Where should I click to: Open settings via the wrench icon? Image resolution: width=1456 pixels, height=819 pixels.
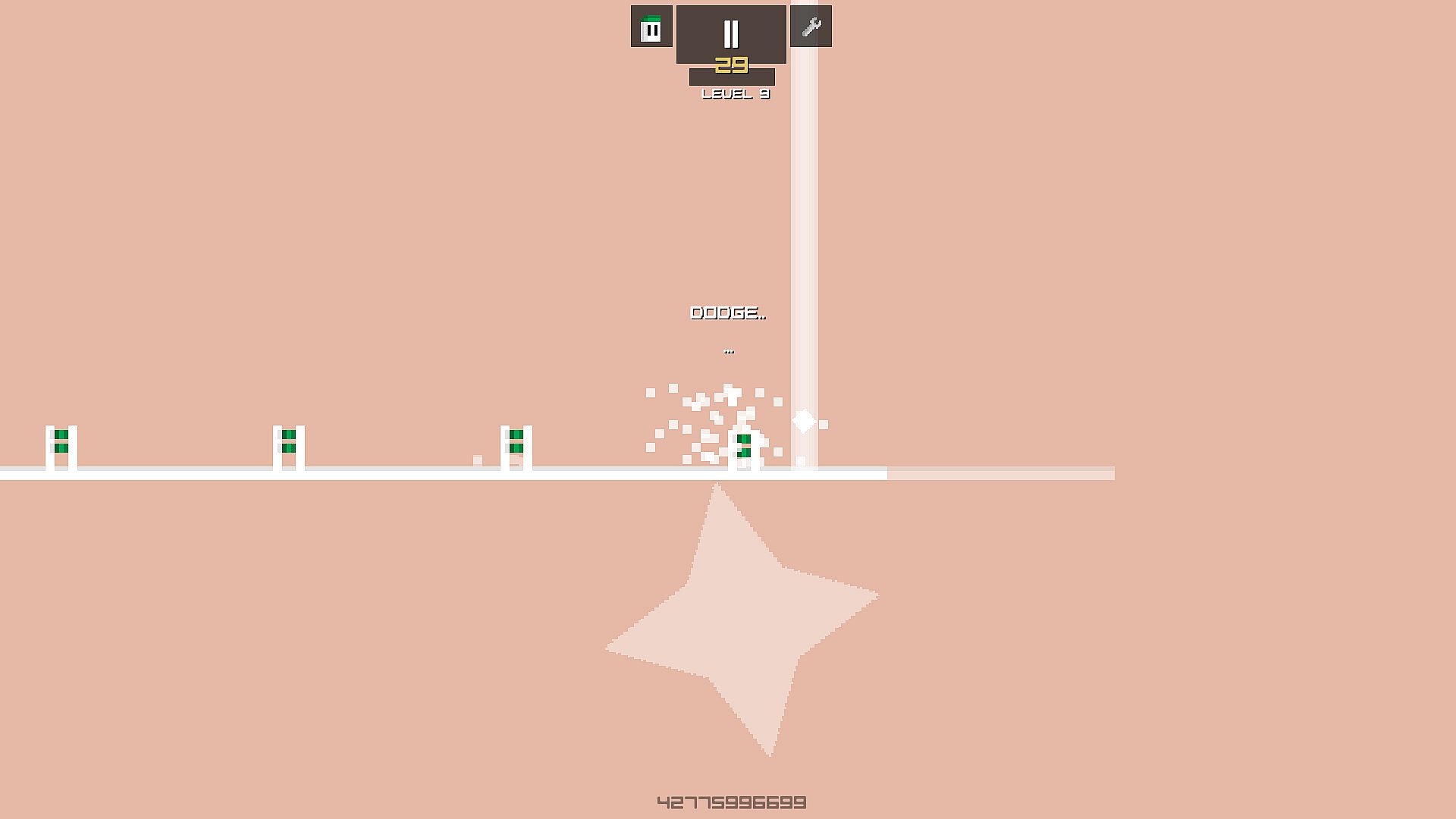coord(811,27)
